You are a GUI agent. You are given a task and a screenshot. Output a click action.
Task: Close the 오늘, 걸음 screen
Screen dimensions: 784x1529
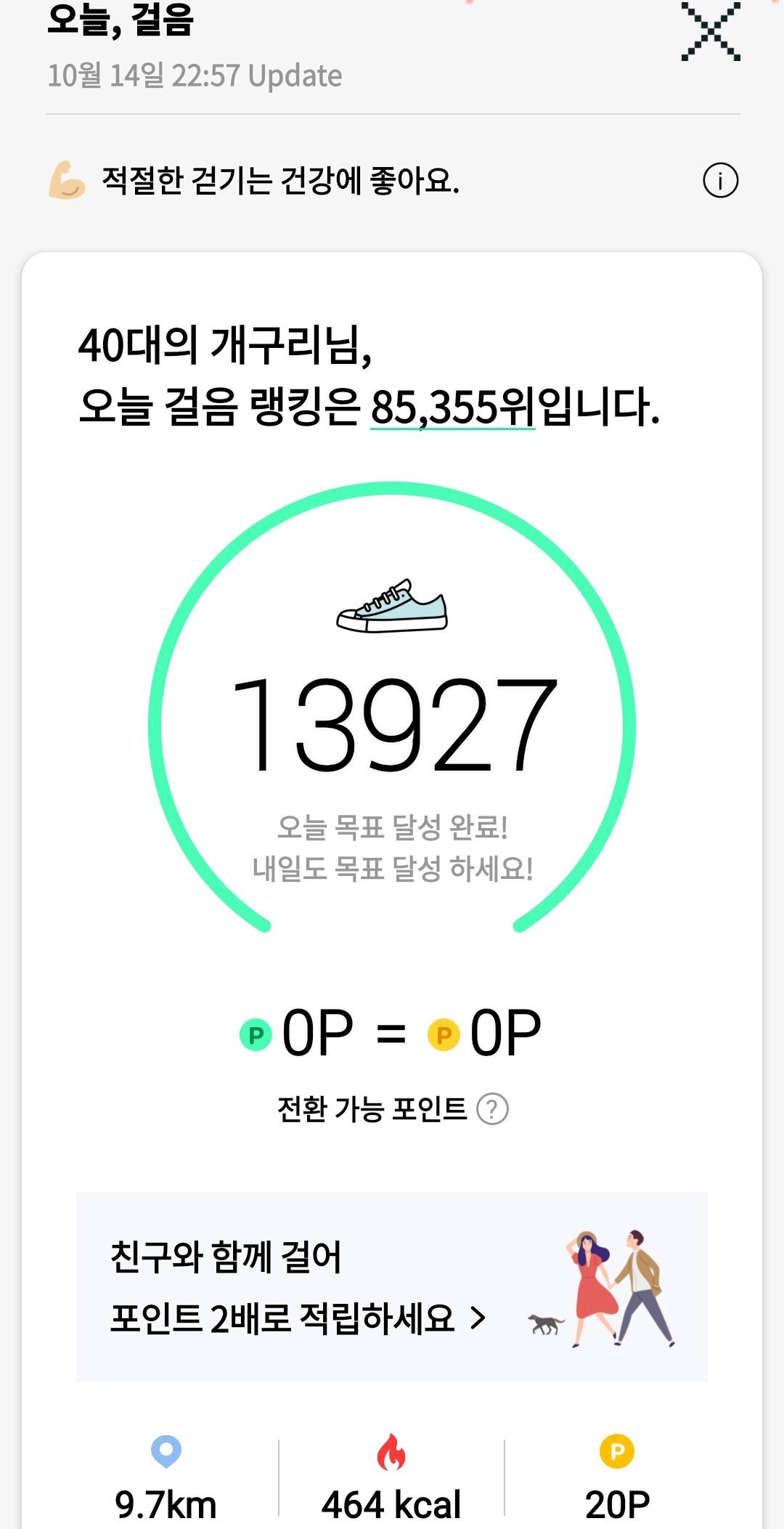(710, 31)
